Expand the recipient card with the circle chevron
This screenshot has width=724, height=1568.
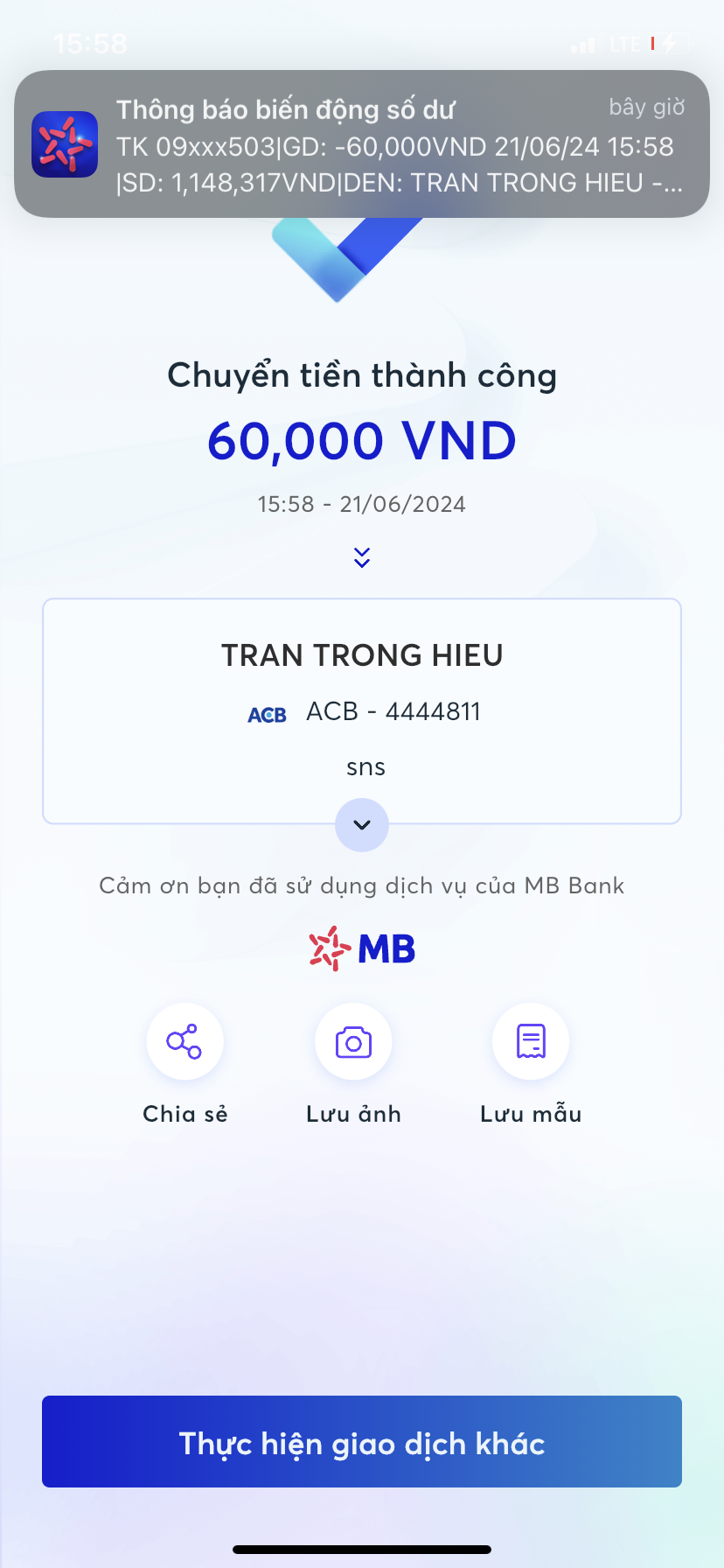362,825
